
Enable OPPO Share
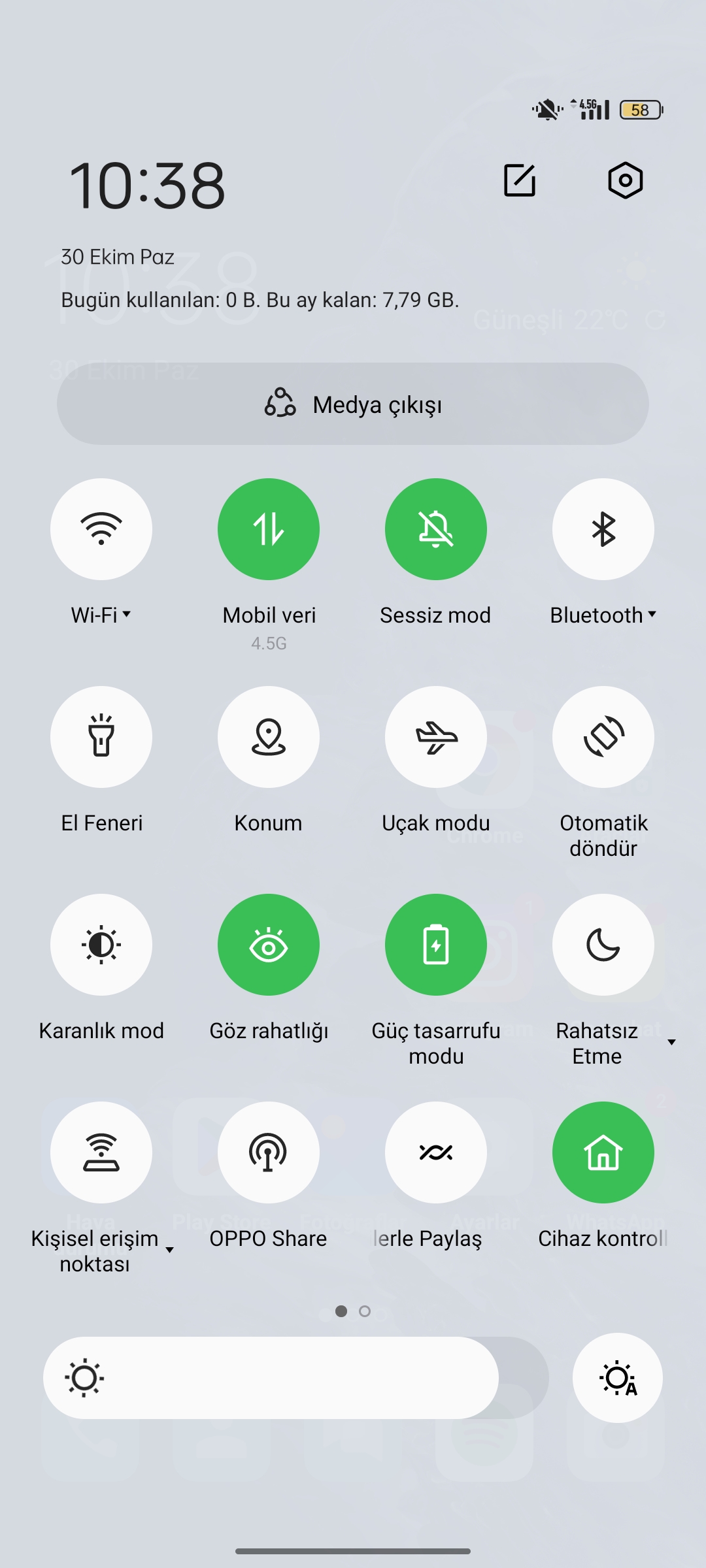tap(269, 1152)
